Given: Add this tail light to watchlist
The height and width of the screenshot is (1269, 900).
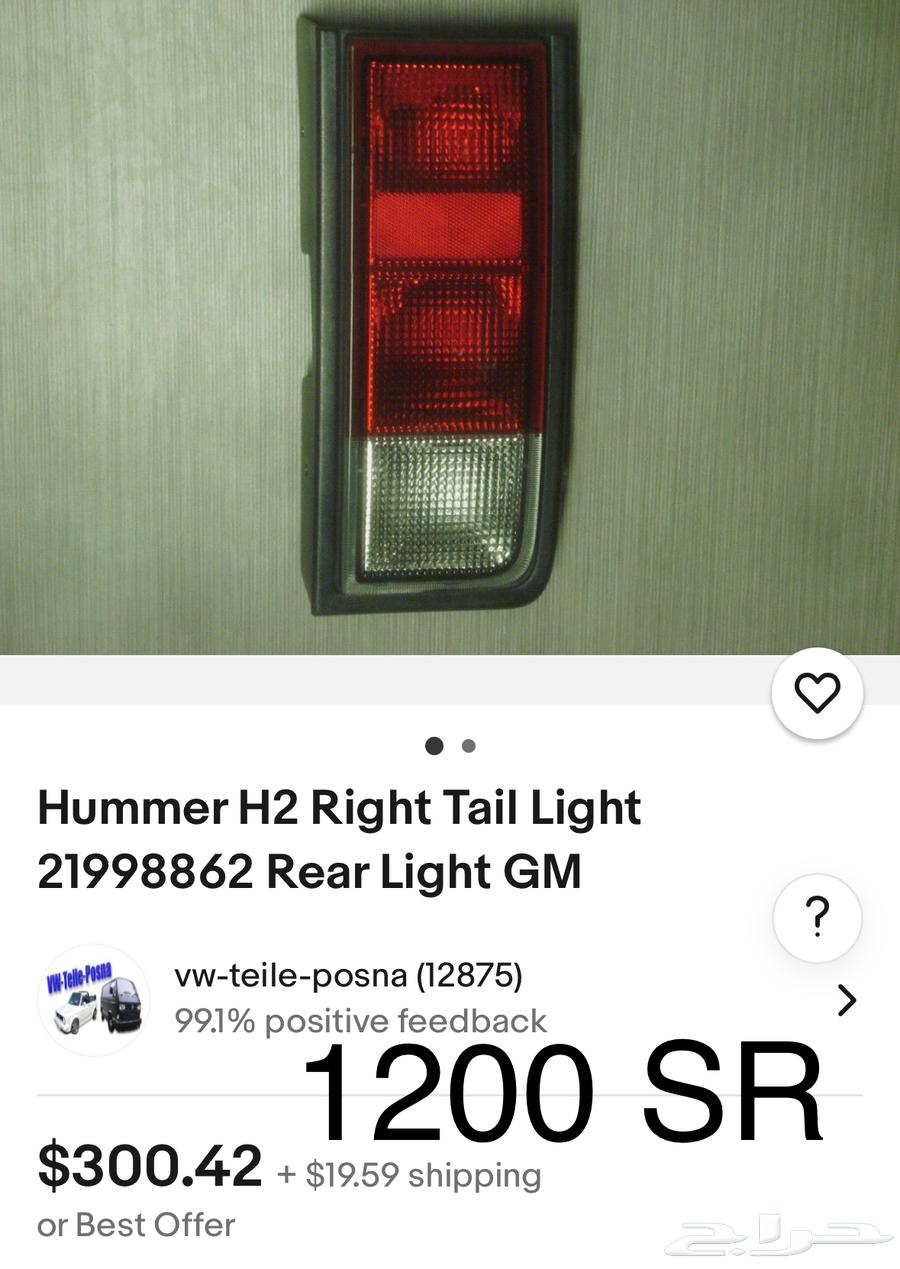Looking at the screenshot, I should 817,693.
